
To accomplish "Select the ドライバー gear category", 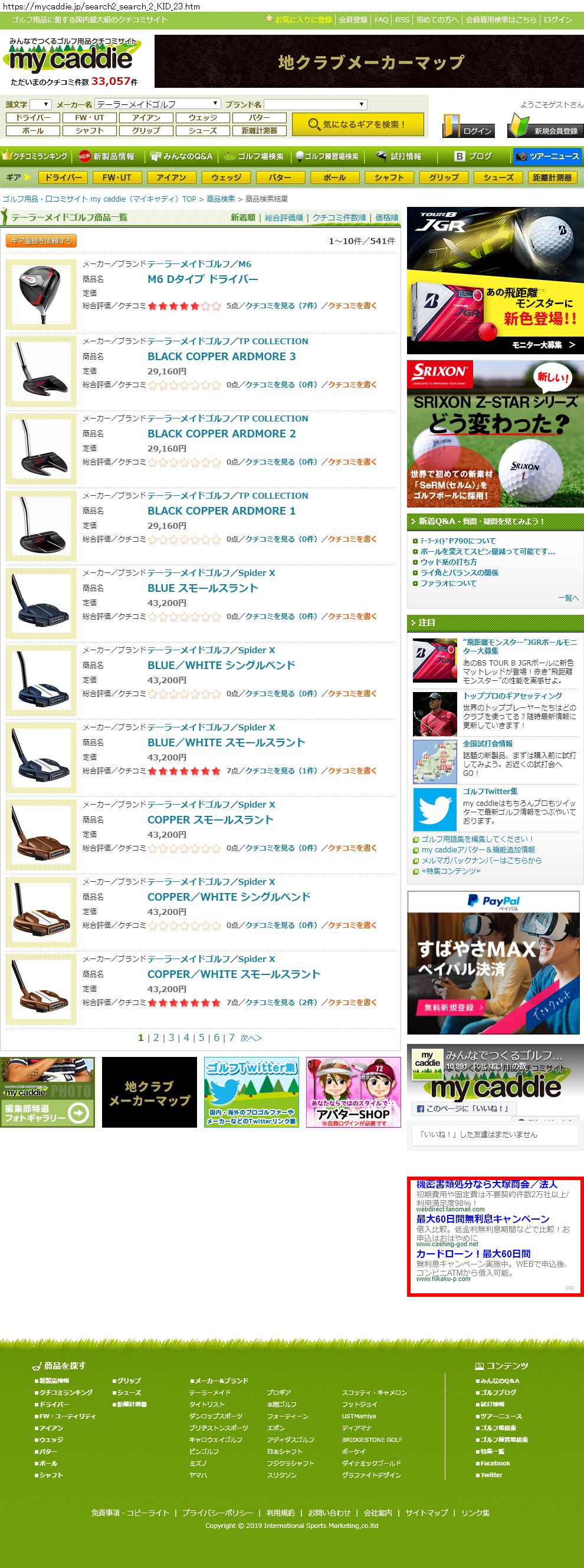I will point(63,178).
